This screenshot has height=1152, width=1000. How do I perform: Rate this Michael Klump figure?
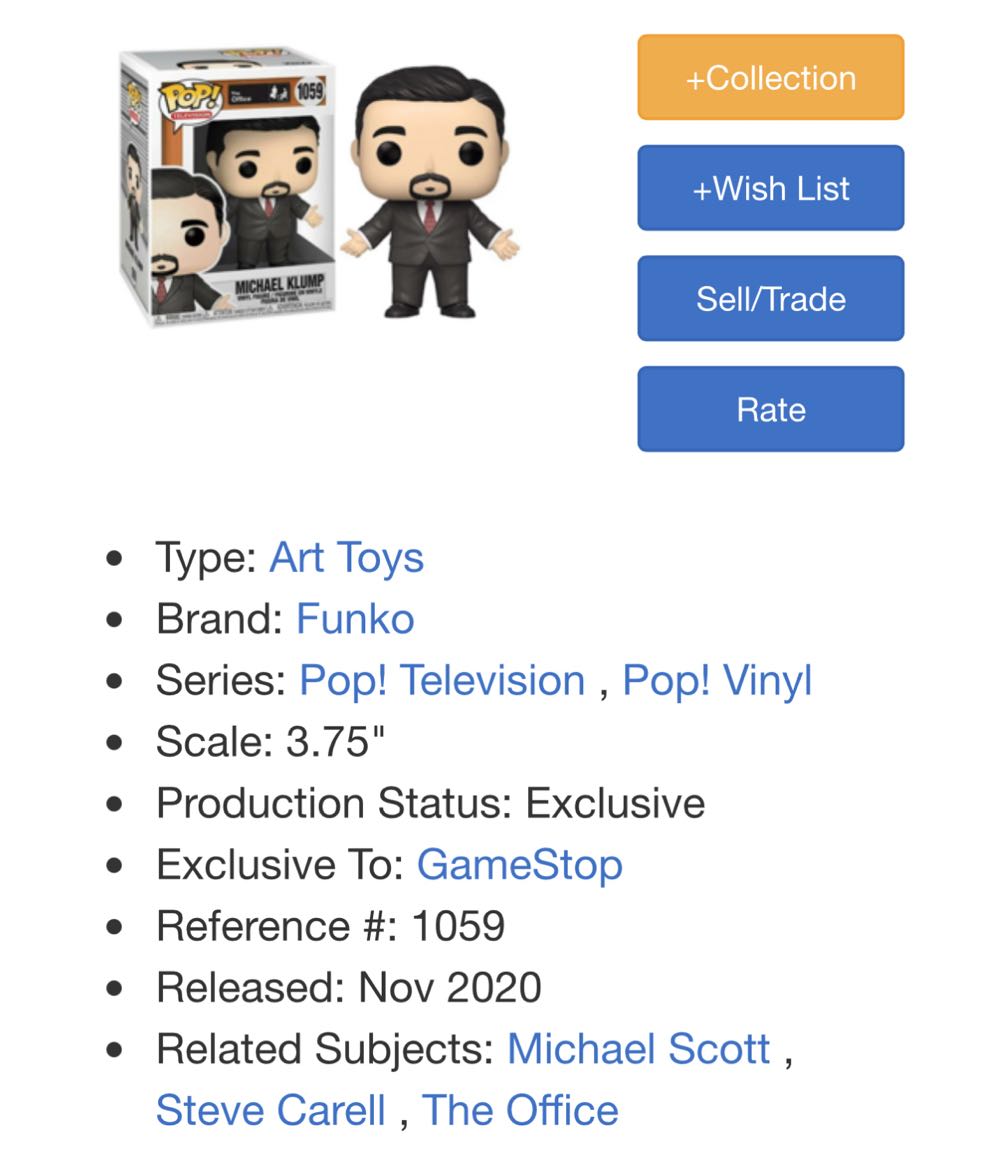pyautogui.click(x=770, y=408)
